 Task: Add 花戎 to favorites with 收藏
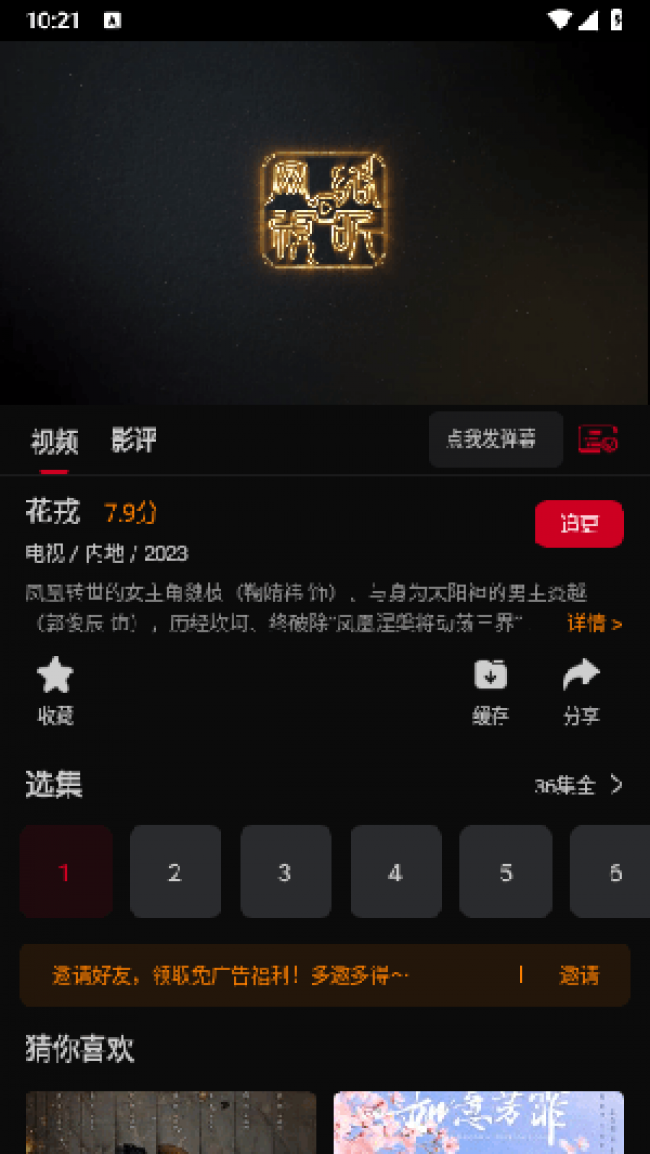[x=56, y=691]
